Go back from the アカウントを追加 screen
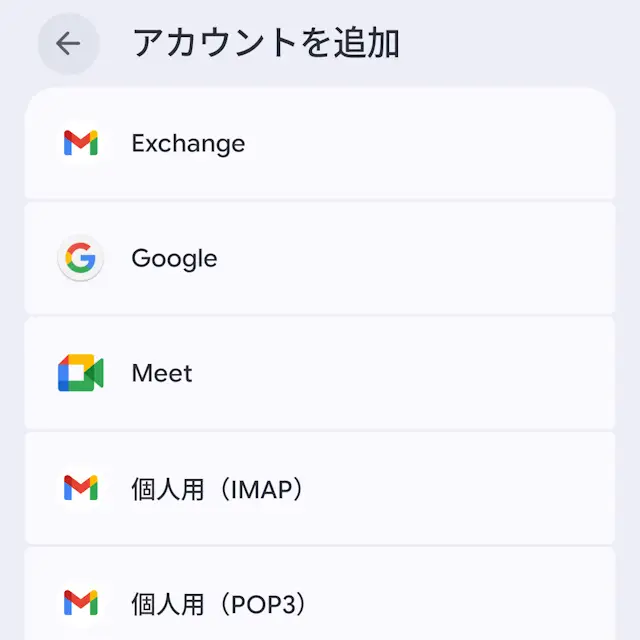 [68, 44]
